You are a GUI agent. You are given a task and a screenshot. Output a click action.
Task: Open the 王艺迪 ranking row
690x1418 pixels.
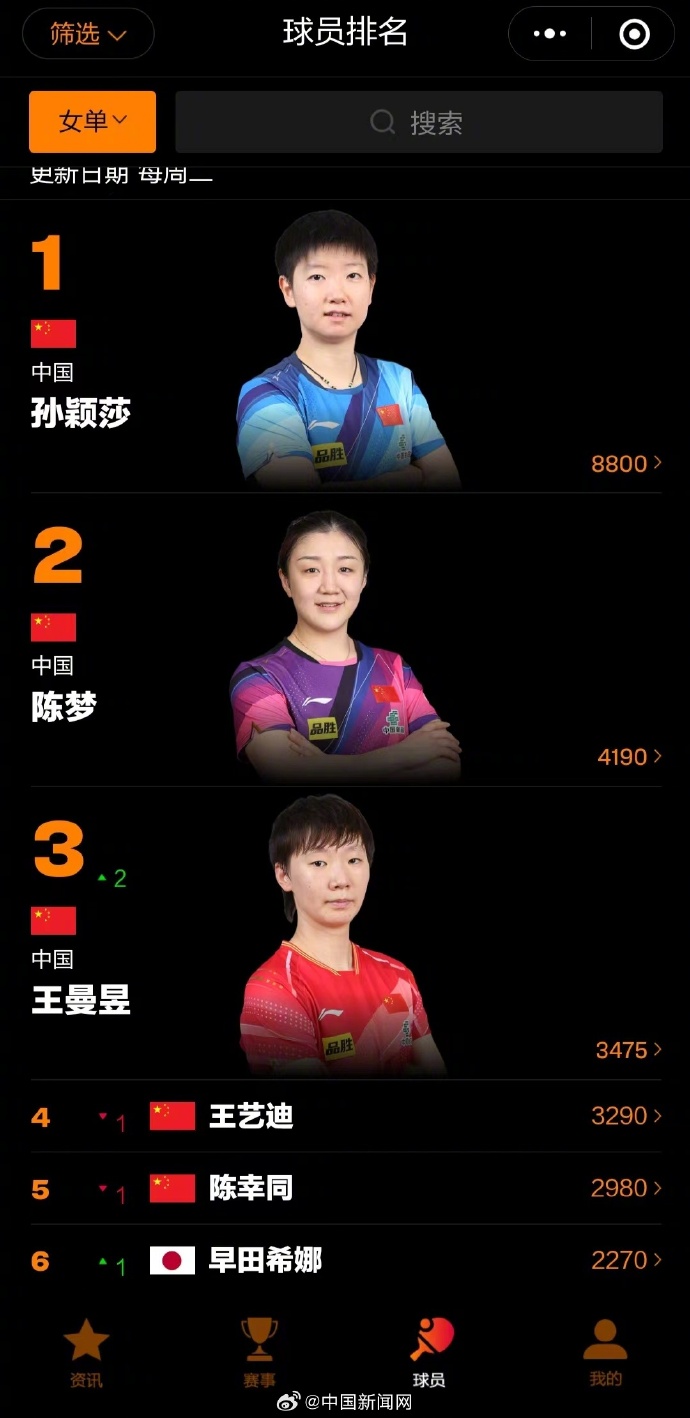345,1116
